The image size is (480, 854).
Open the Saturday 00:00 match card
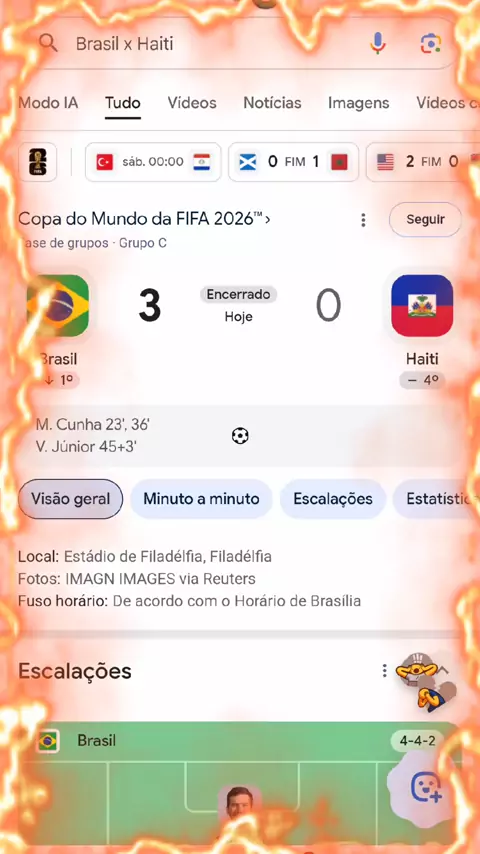[x=153, y=162]
